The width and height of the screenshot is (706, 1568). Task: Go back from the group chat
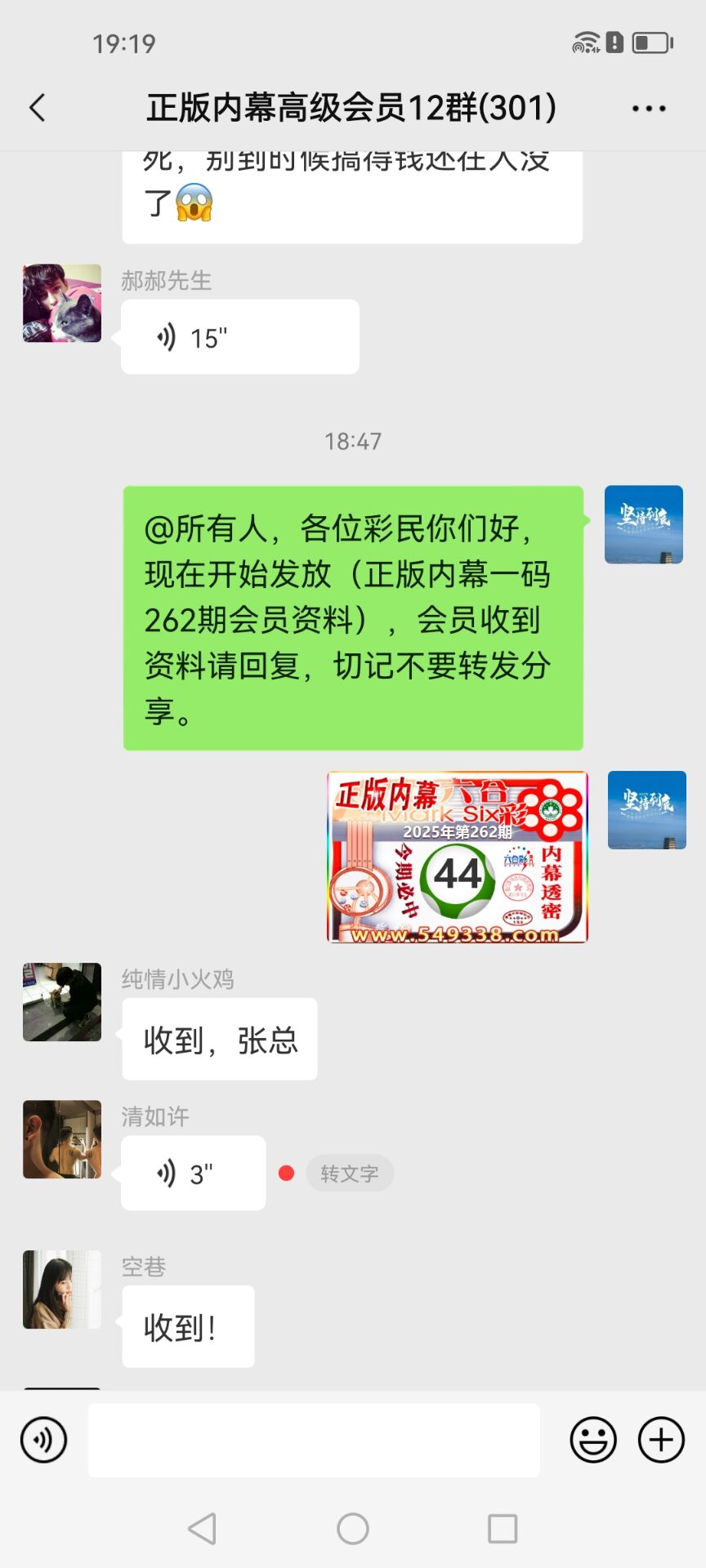coord(38,108)
